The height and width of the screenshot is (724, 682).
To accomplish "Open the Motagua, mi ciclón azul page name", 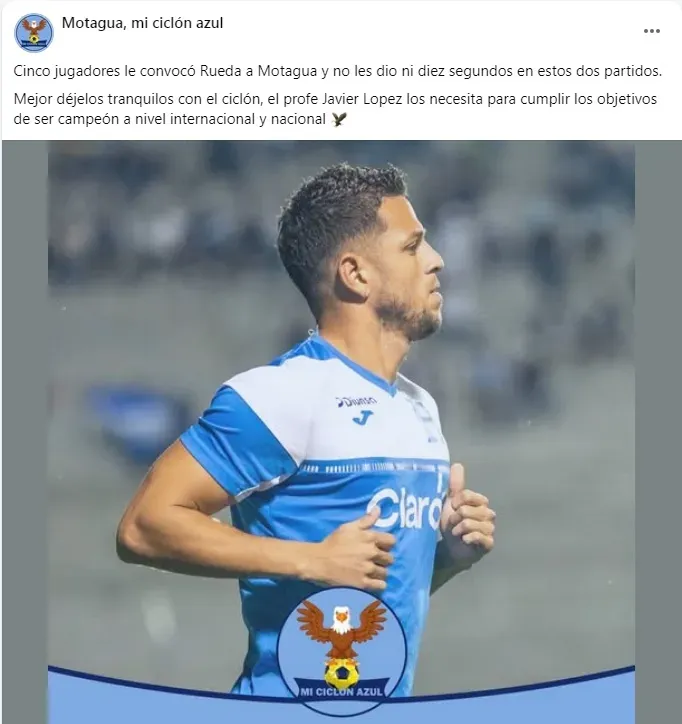I will (143, 23).
